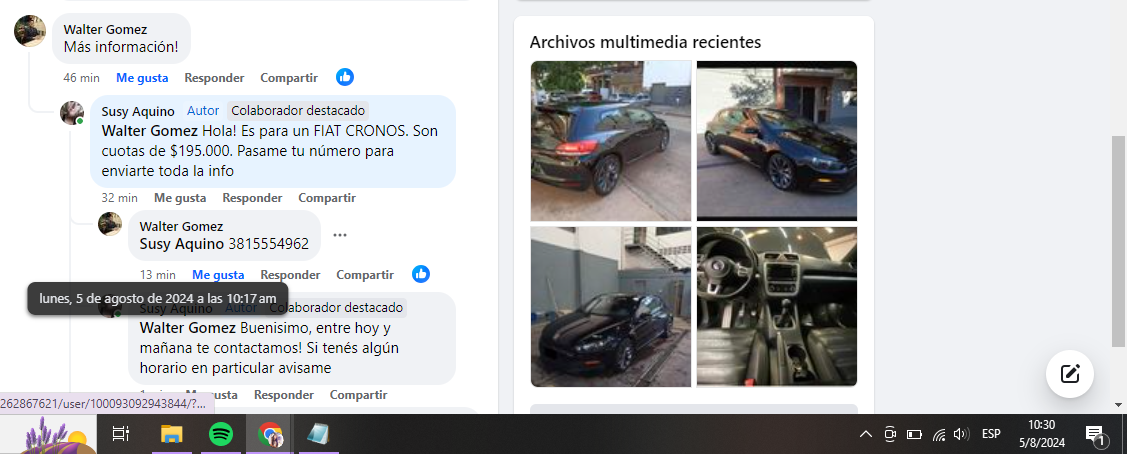The width and height of the screenshot is (1127, 454).
Task: Compose a new message with pencil button
Action: (1069, 374)
